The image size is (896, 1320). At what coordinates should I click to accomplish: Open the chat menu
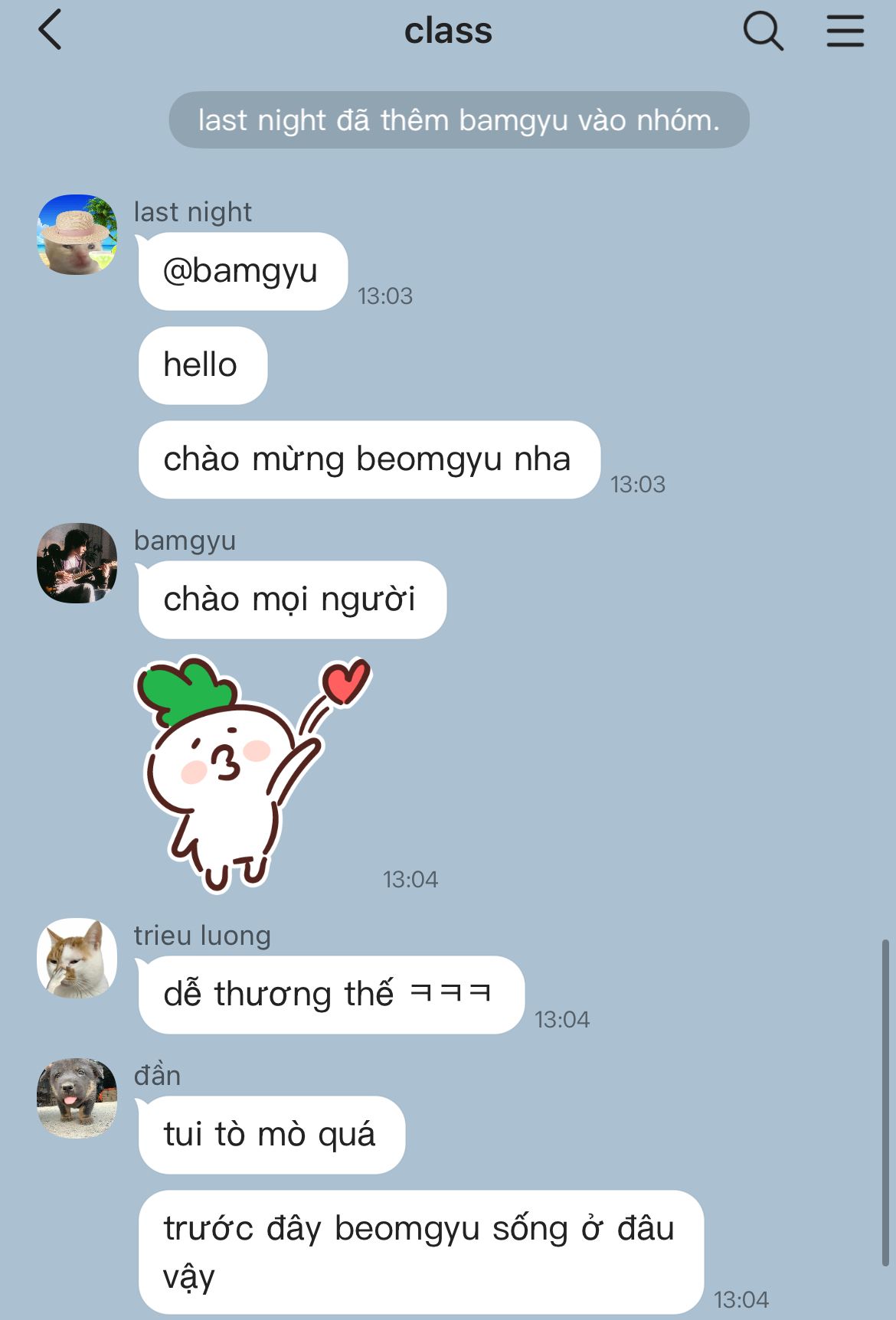click(845, 32)
